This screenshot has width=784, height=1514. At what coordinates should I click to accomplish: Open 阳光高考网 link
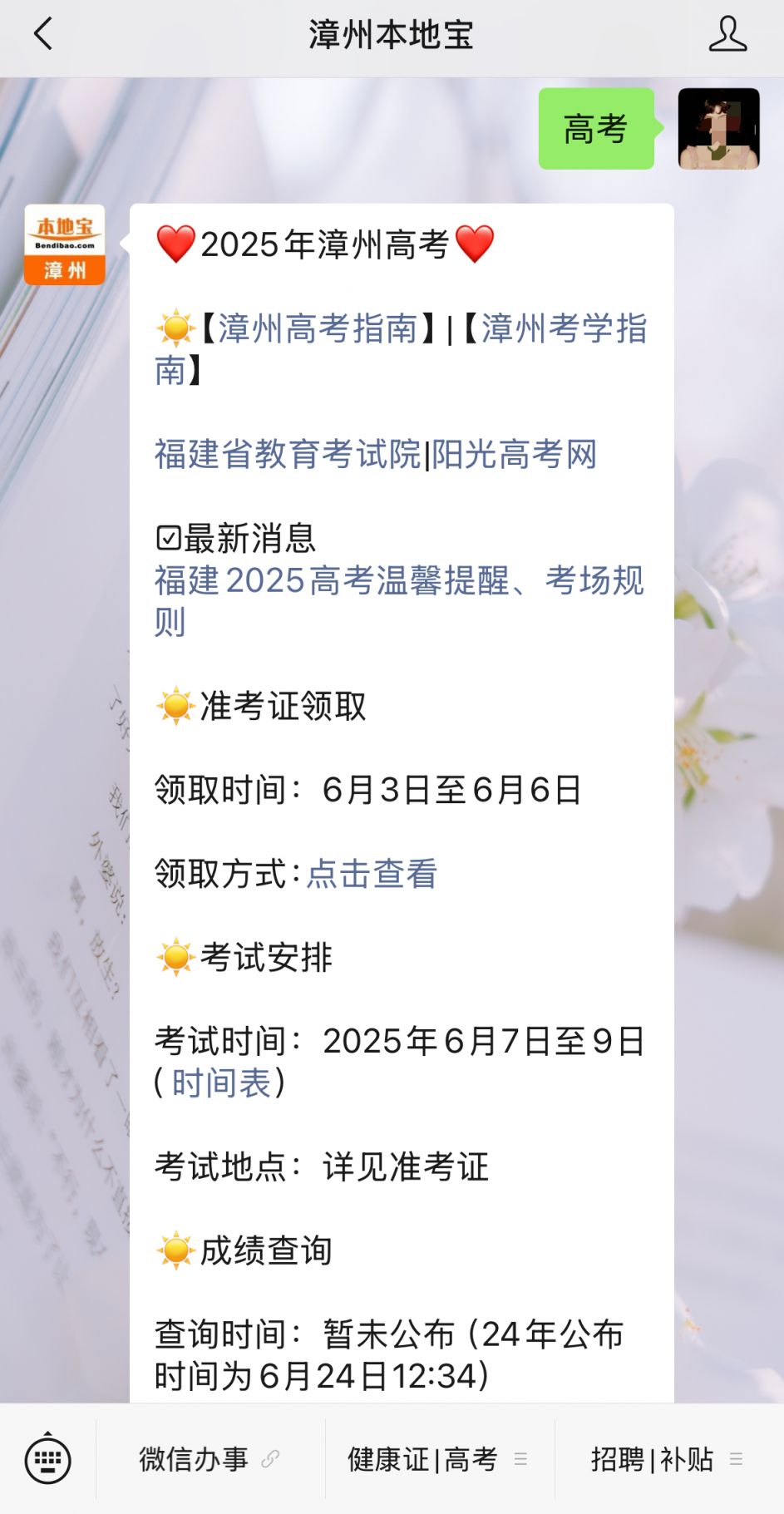(x=514, y=454)
